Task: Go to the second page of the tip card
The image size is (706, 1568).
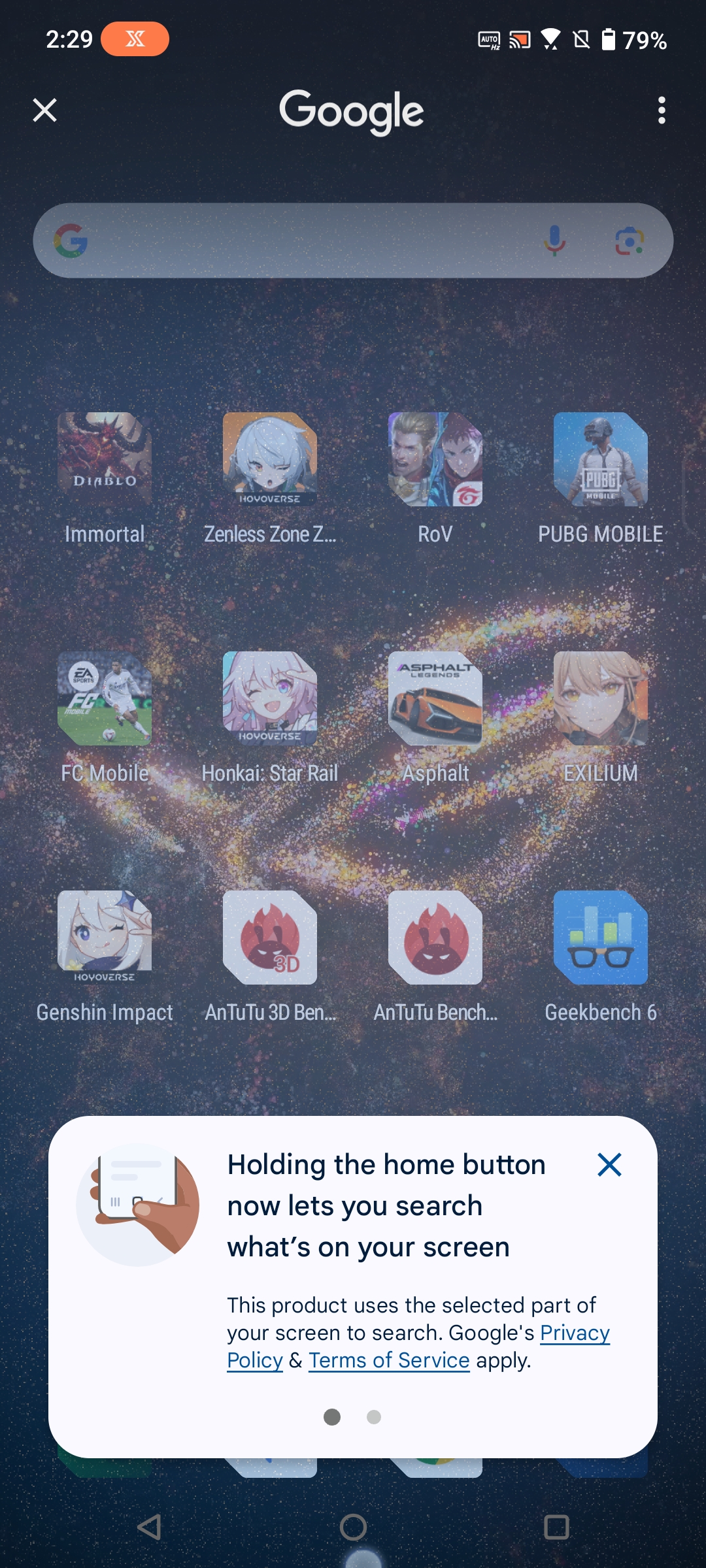Action: pos(374,1416)
